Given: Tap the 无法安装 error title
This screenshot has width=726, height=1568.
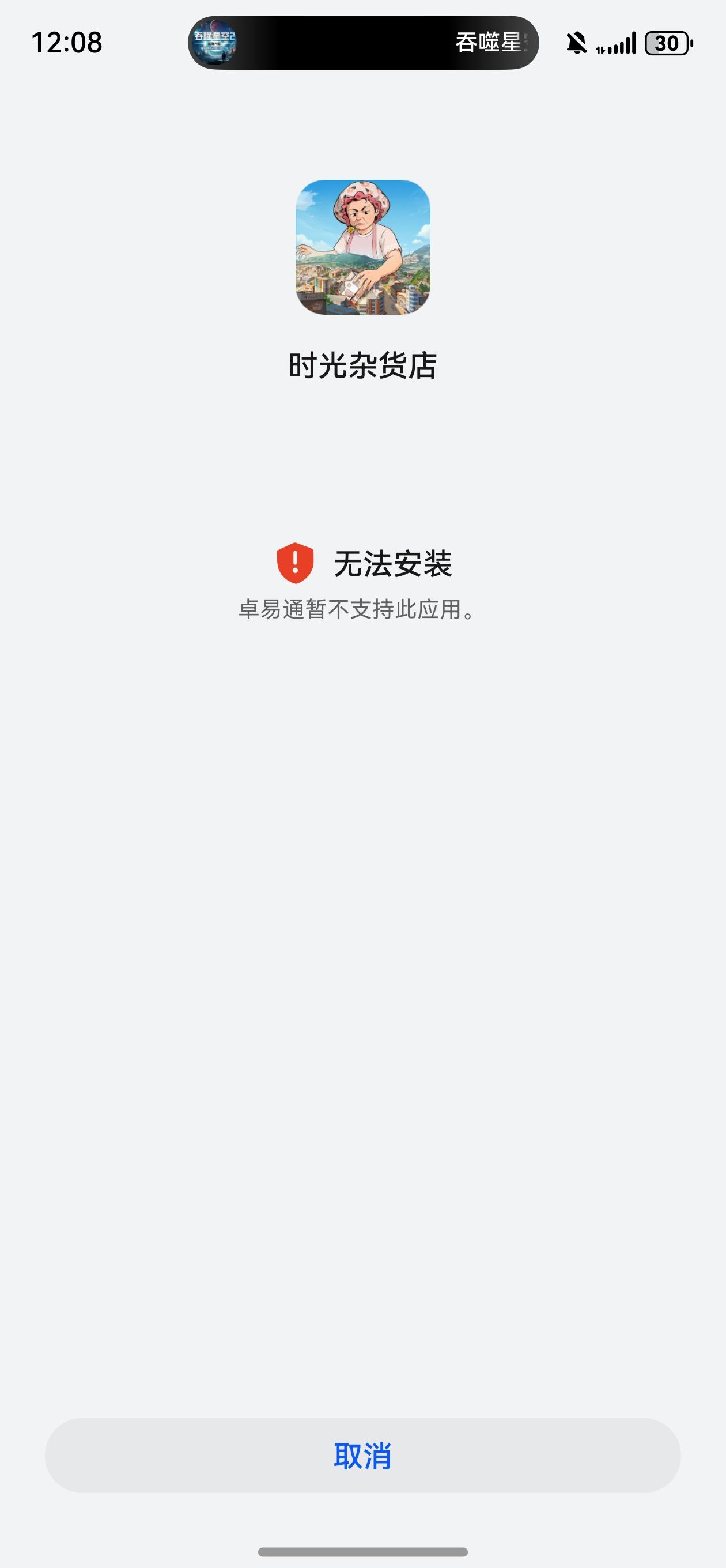Looking at the screenshot, I should pyautogui.click(x=396, y=564).
